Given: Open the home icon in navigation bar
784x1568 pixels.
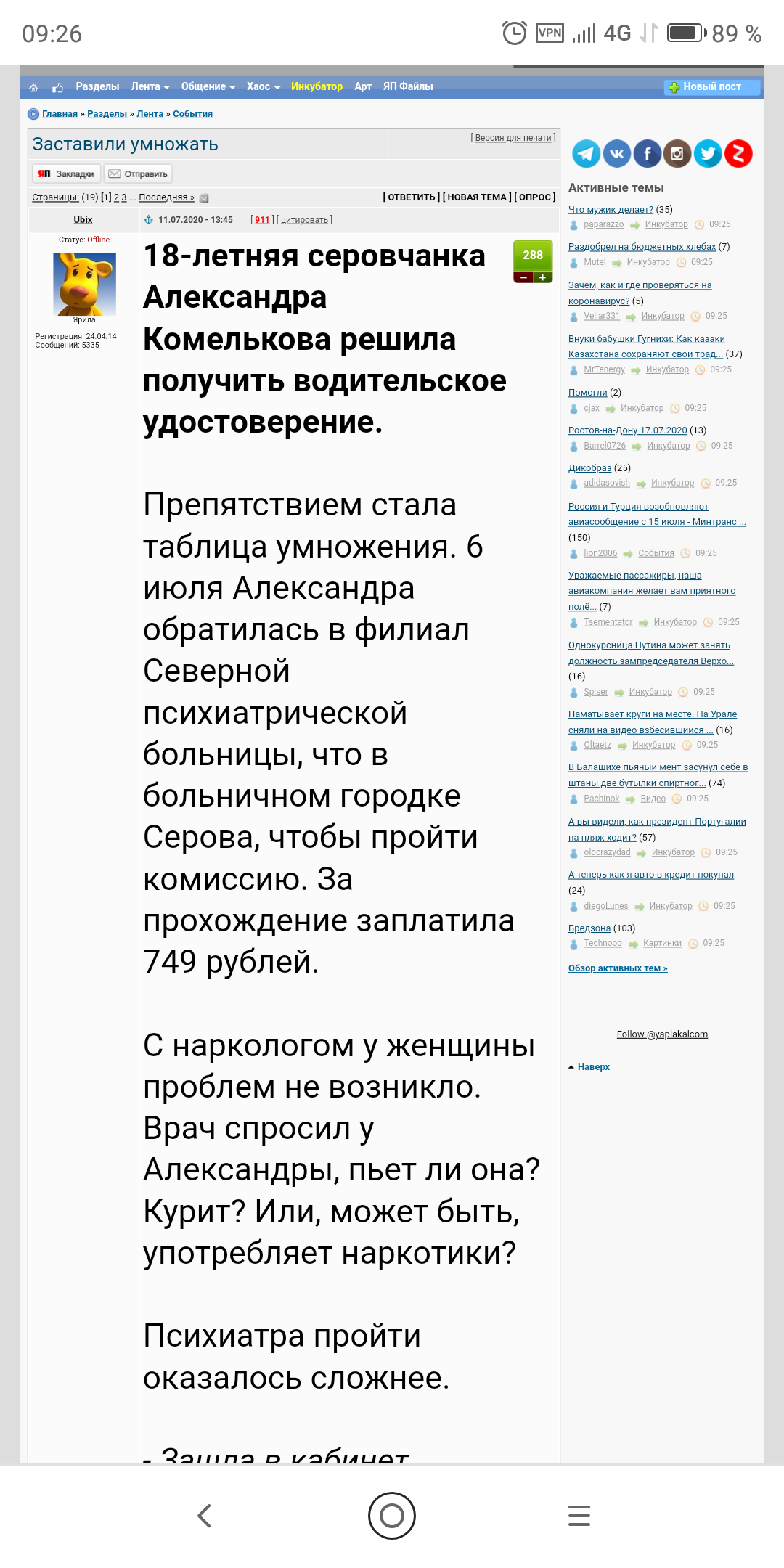Looking at the screenshot, I should pyautogui.click(x=33, y=88).
